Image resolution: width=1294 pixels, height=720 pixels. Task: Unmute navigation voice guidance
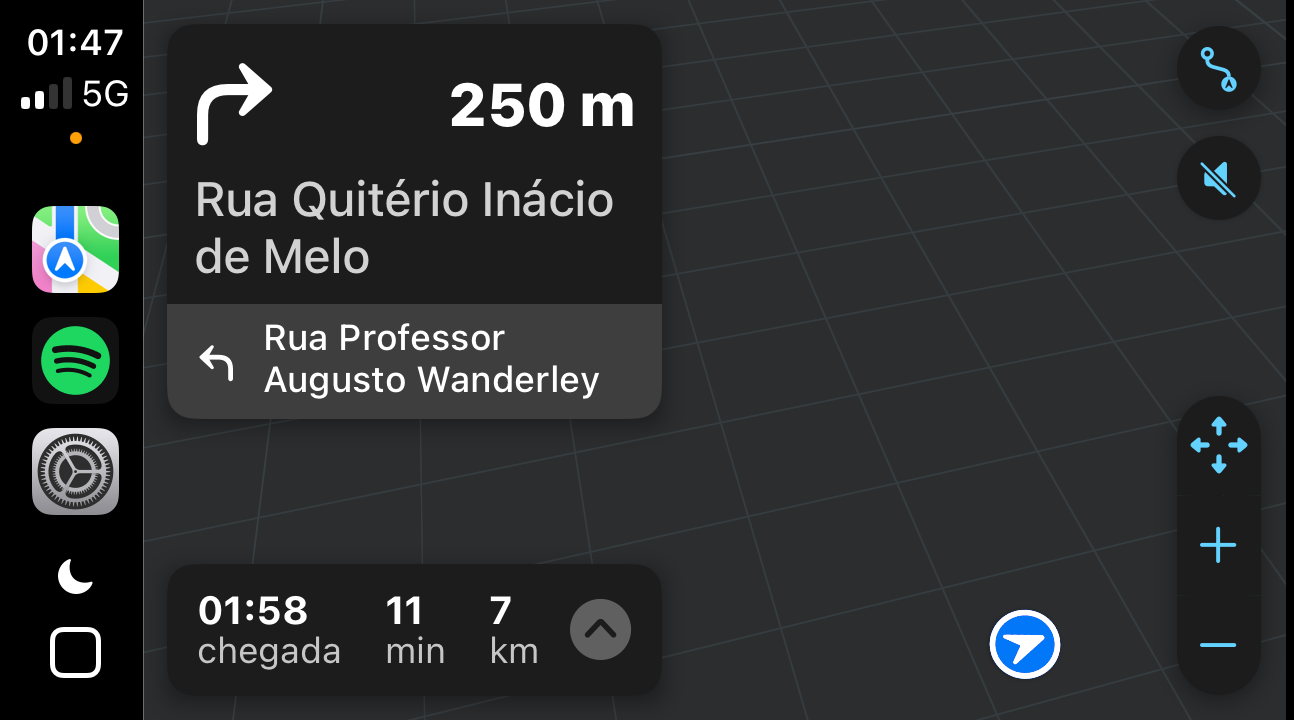click(x=1218, y=179)
